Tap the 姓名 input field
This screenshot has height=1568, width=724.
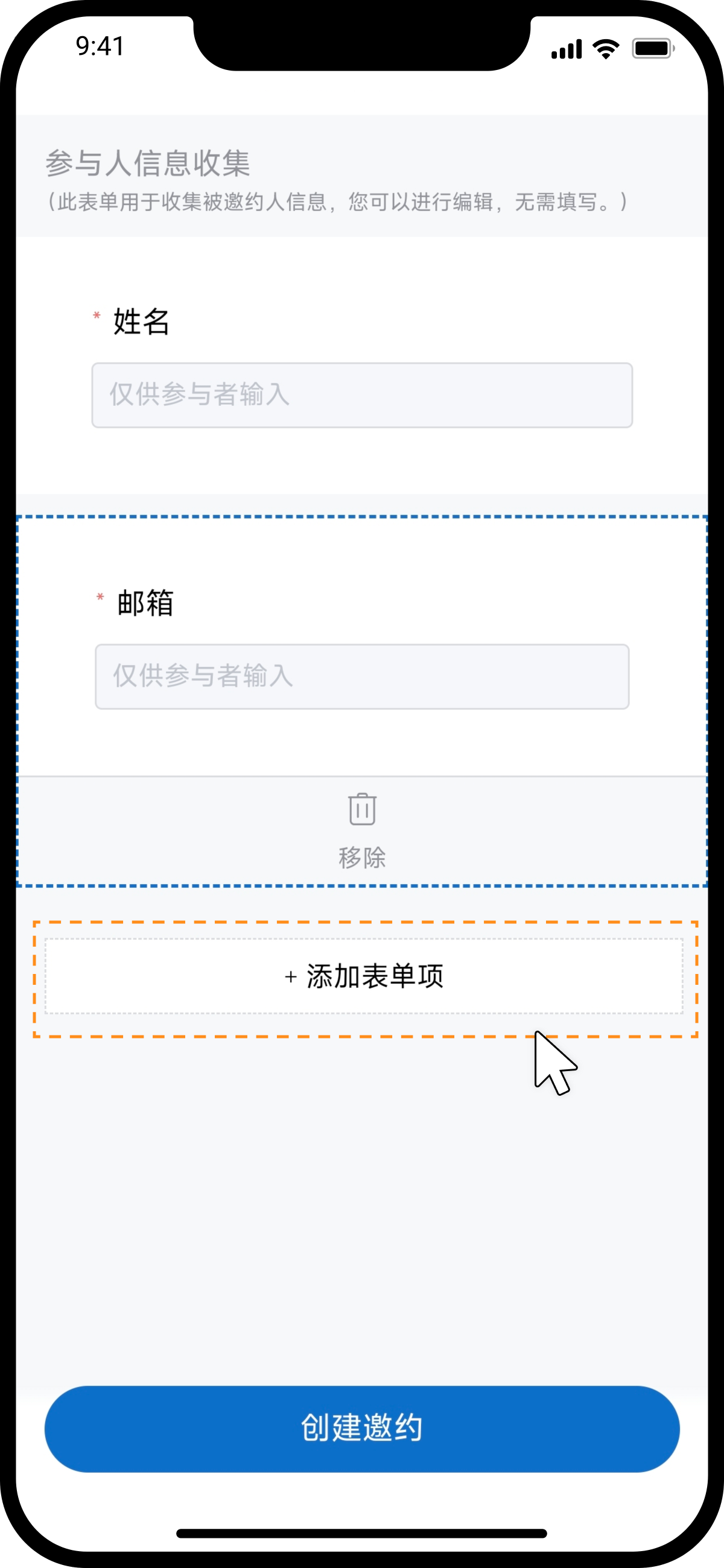361,395
